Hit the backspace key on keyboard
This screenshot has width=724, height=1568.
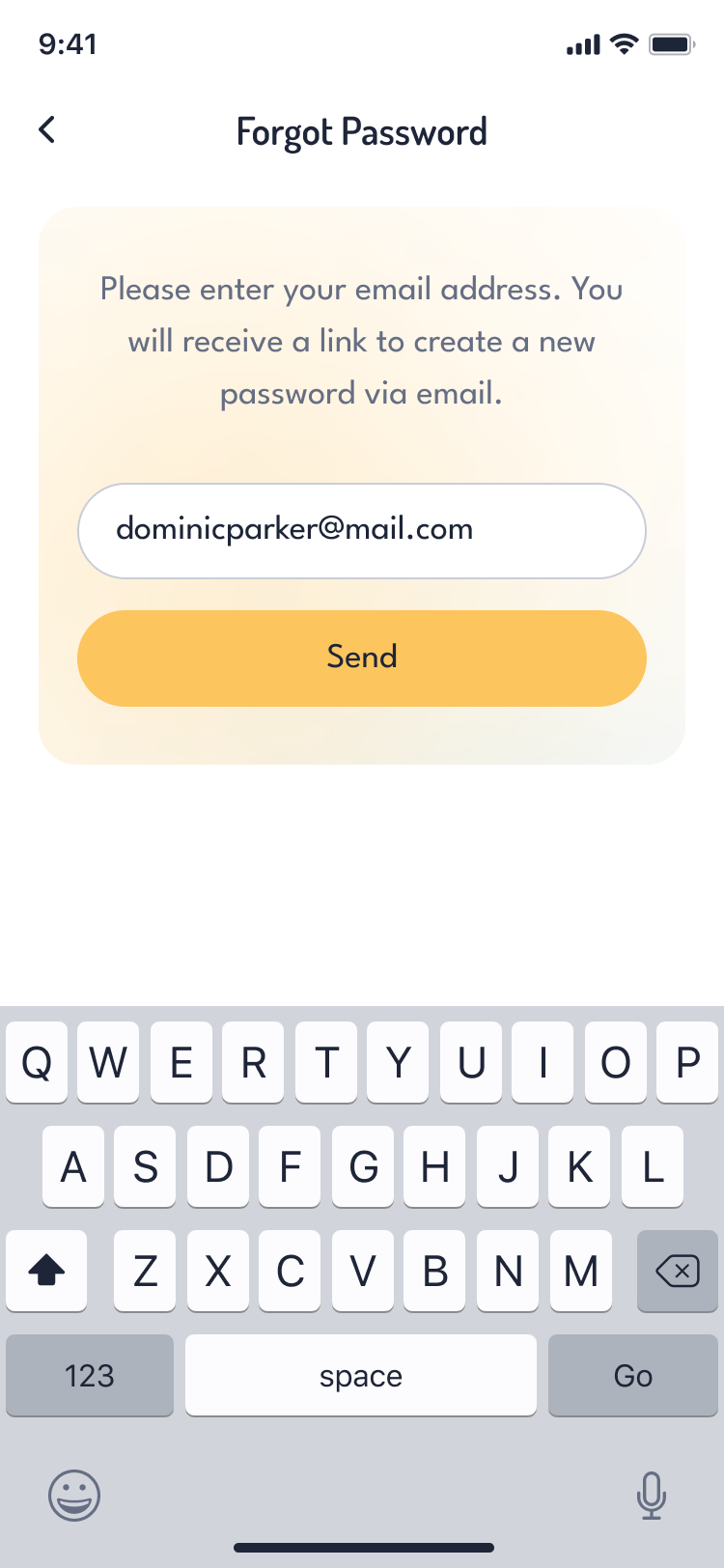coord(677,1271)
